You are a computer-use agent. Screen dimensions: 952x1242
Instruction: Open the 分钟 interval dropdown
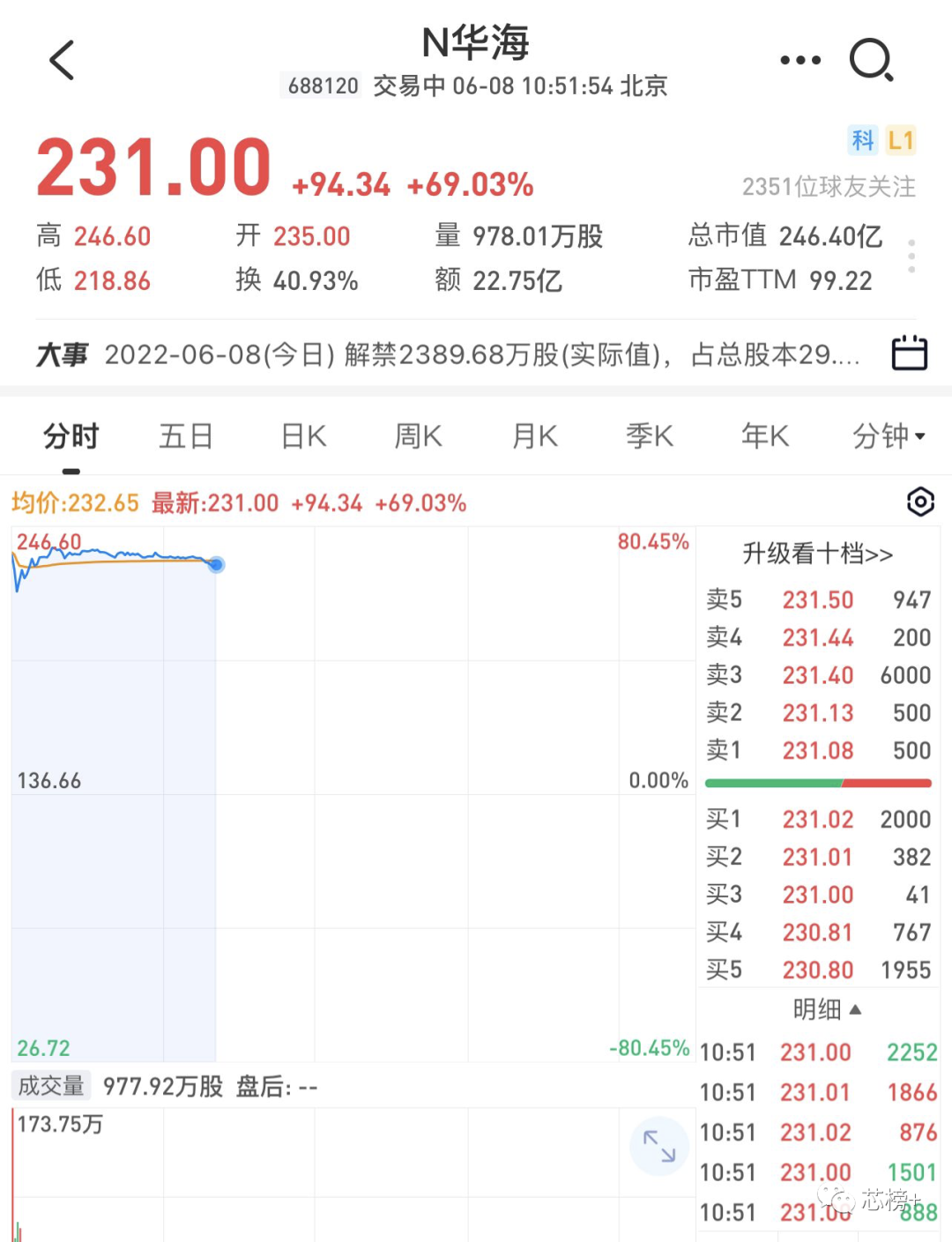(x=889, y=436)
